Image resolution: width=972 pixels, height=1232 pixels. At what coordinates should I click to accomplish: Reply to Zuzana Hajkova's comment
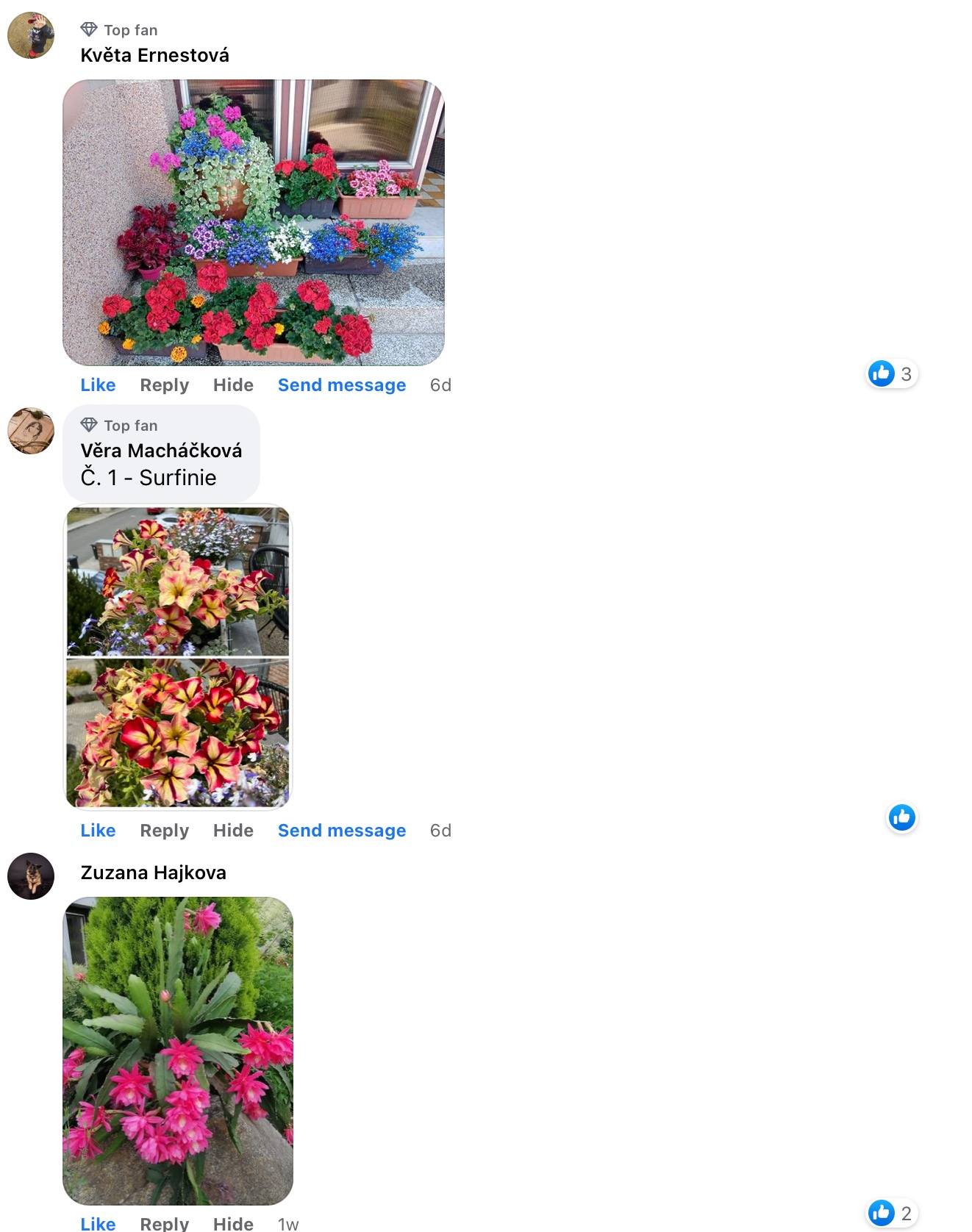click(164, 1223)
